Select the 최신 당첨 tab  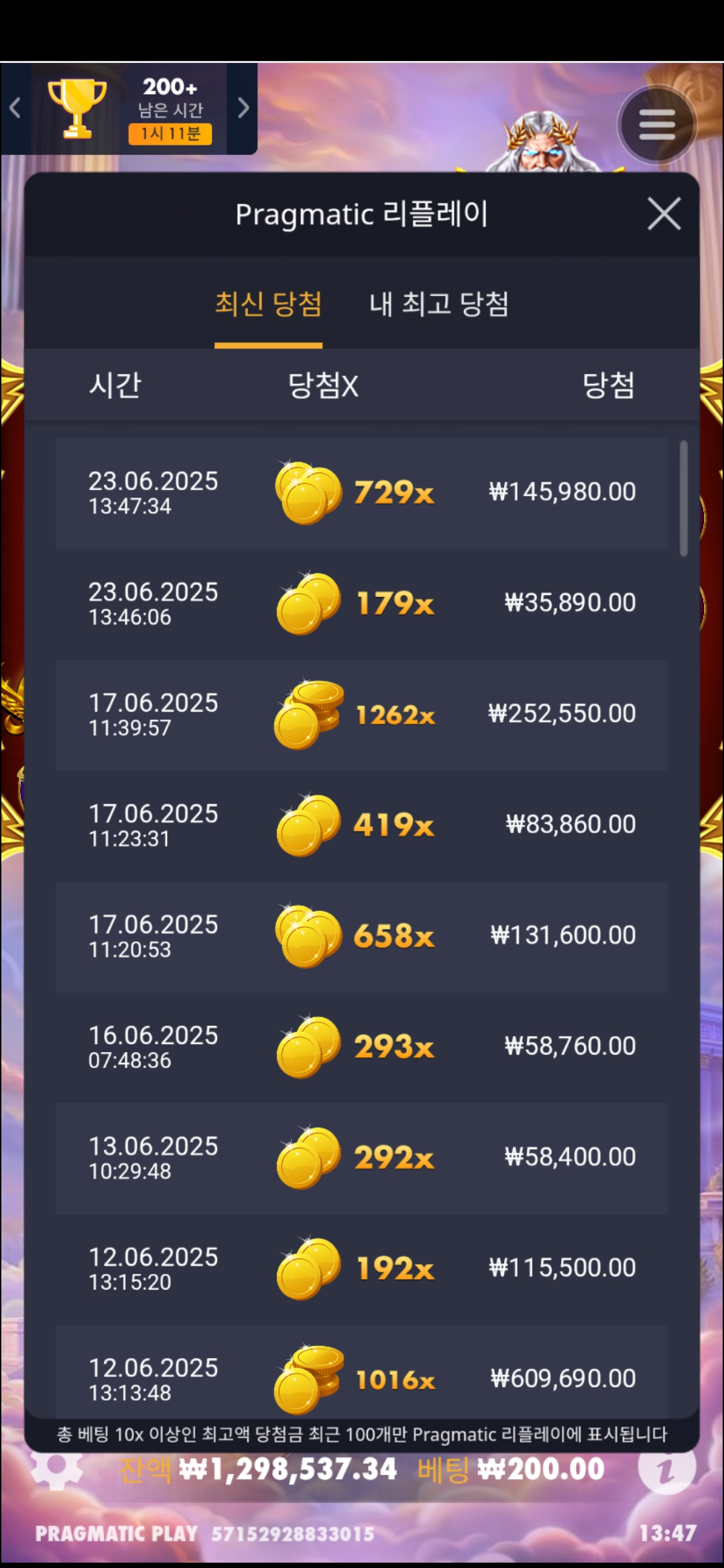[x=268, y=304]
